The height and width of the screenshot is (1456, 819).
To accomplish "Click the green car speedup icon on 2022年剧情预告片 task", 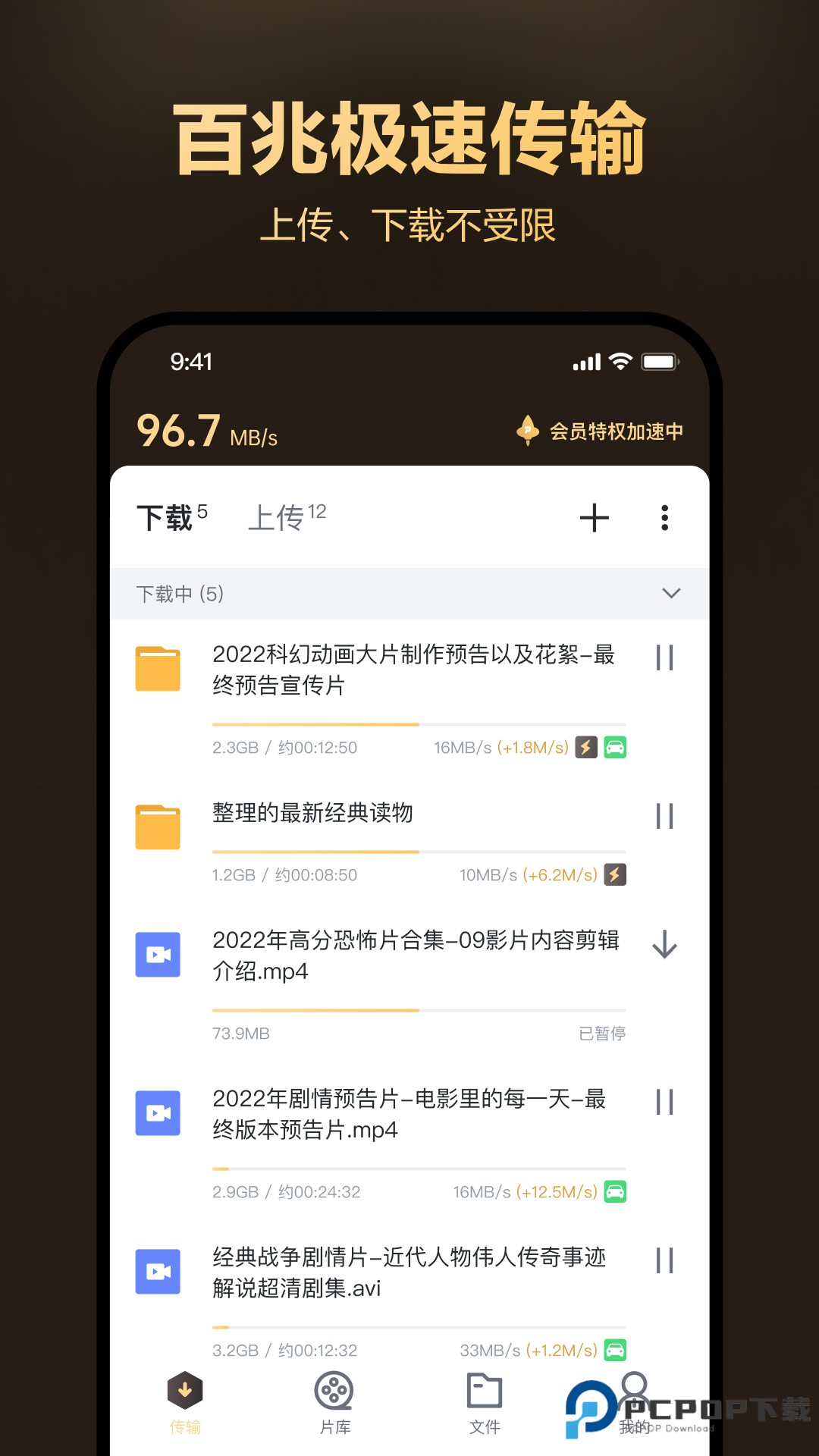I will click(617, 1191).
